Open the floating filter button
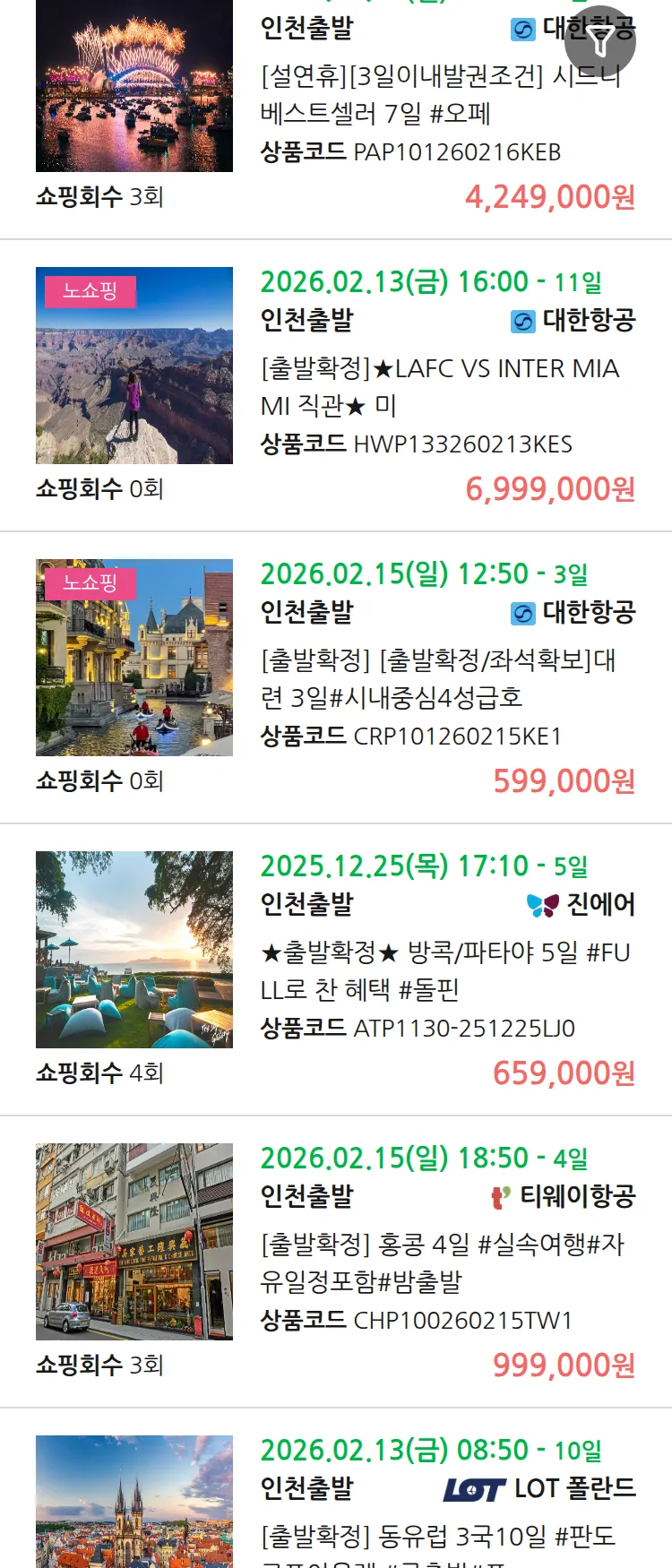This screenshot has height=1568, width=672. click(600, 41)
